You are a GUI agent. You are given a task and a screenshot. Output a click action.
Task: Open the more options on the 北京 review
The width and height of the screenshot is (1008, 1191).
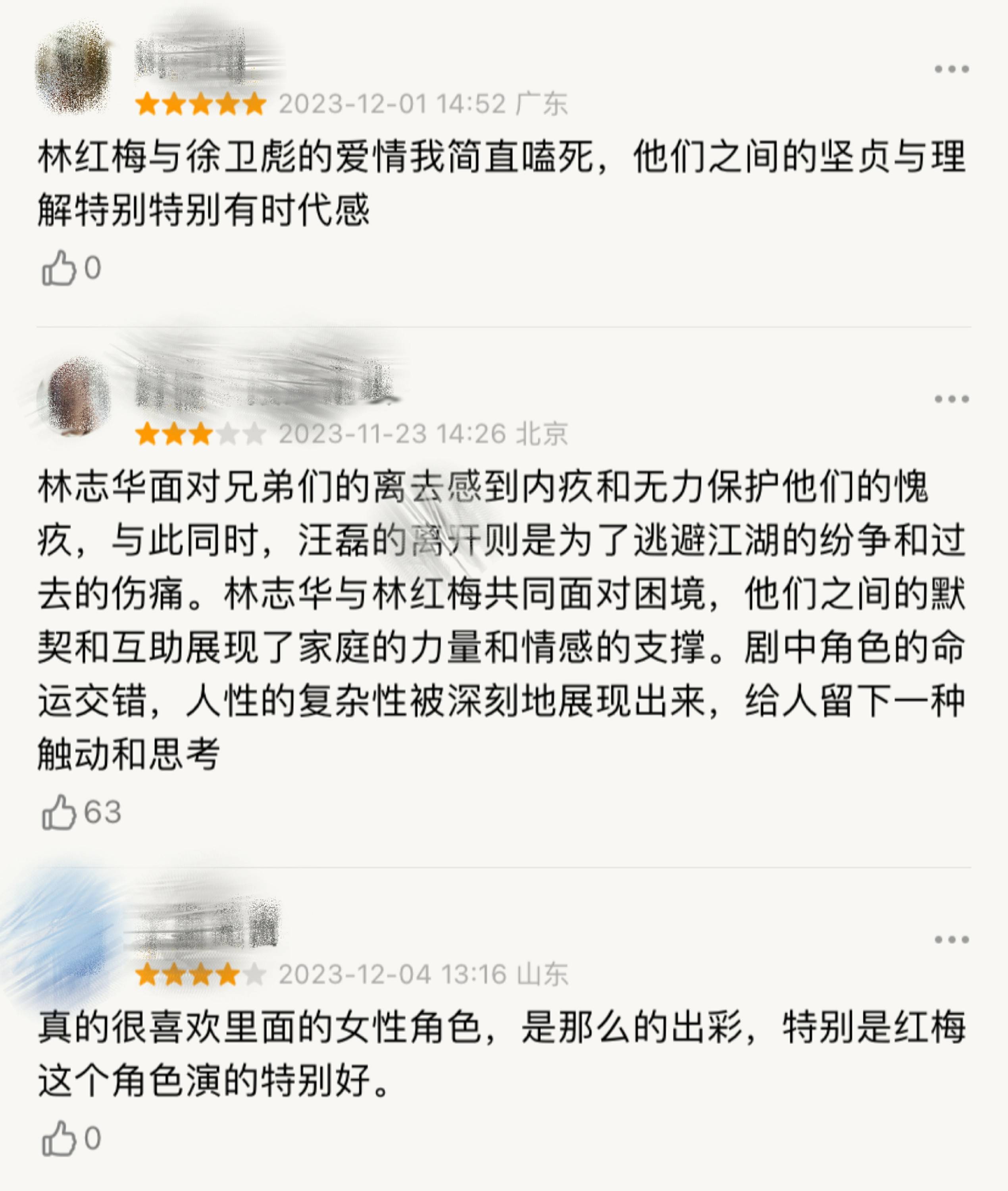[951, 399]
